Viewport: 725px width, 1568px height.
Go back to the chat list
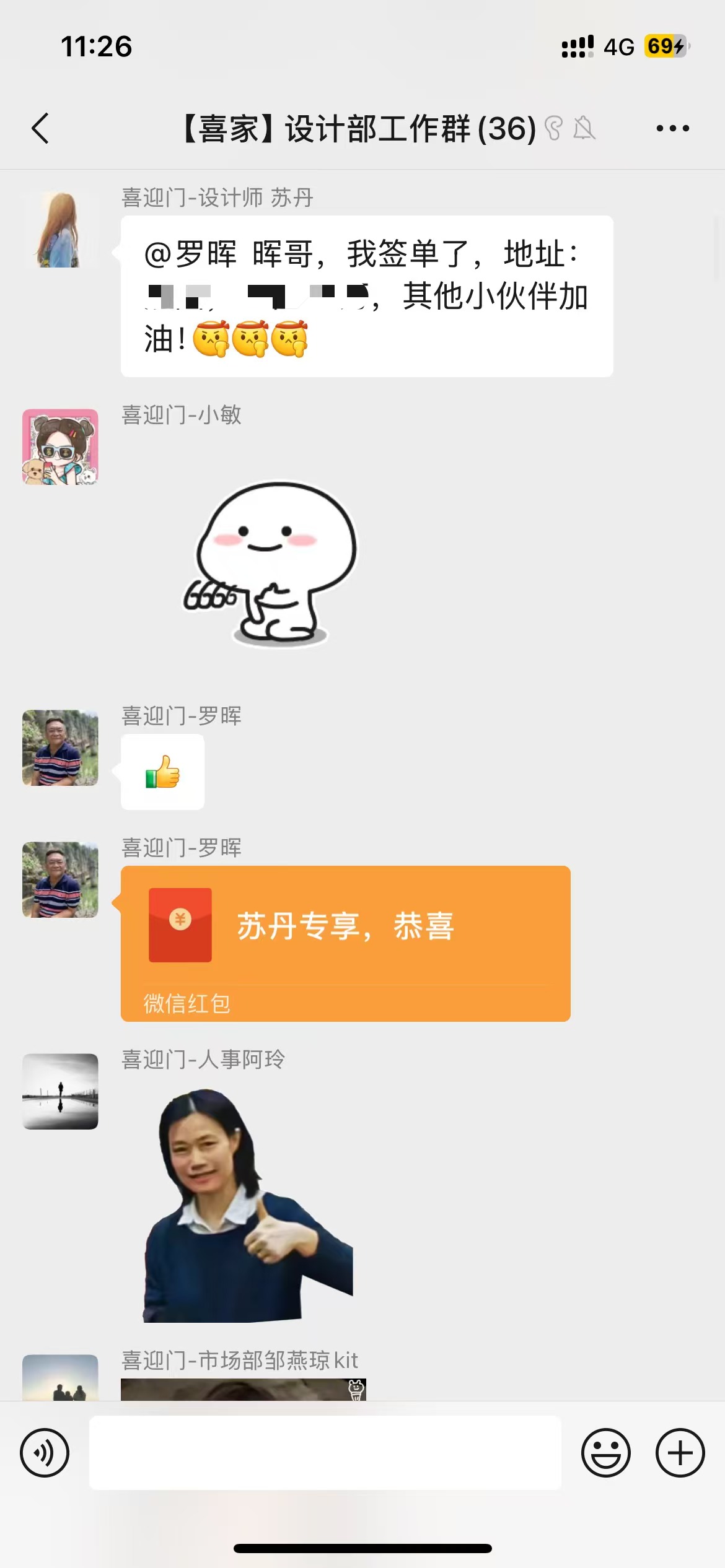40,129
